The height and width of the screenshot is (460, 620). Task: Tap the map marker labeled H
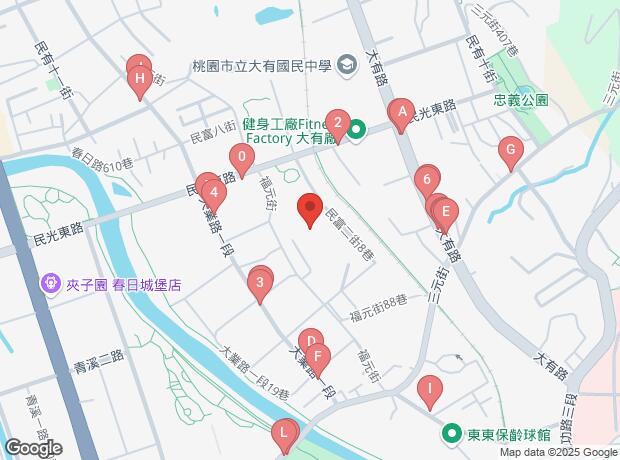point(141,78)
